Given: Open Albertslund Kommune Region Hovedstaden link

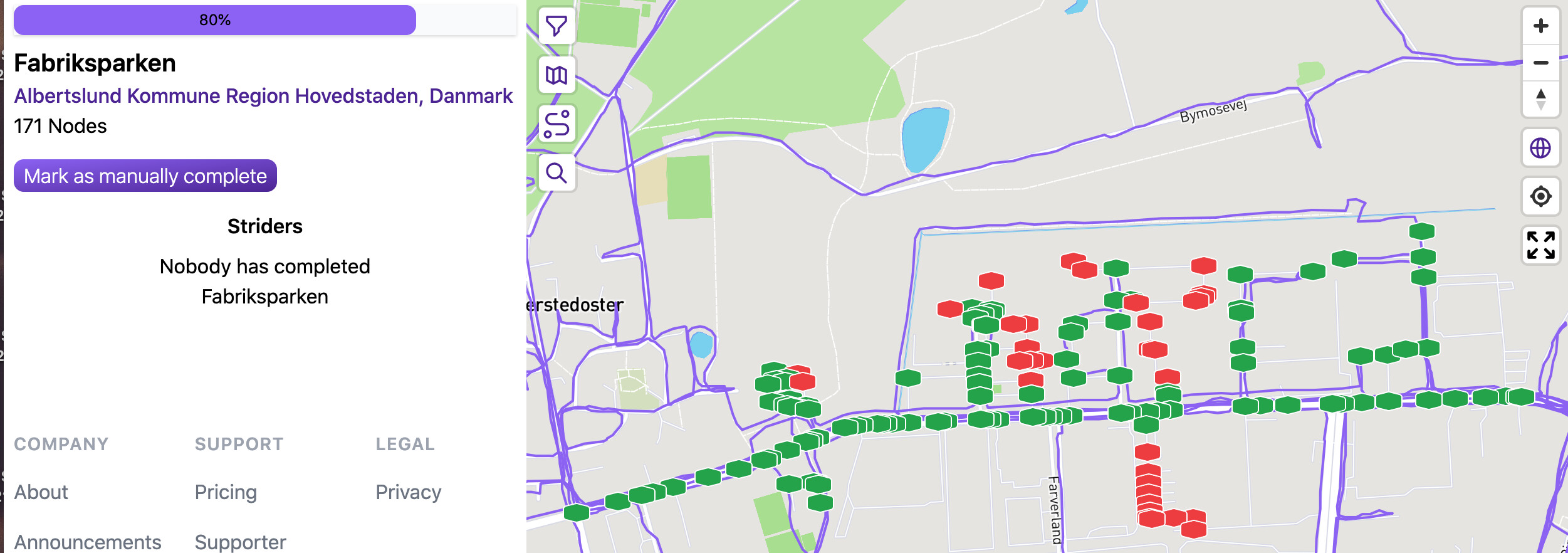Looking at the screenshot, I should pyautogui.click(x=263, y=96).
